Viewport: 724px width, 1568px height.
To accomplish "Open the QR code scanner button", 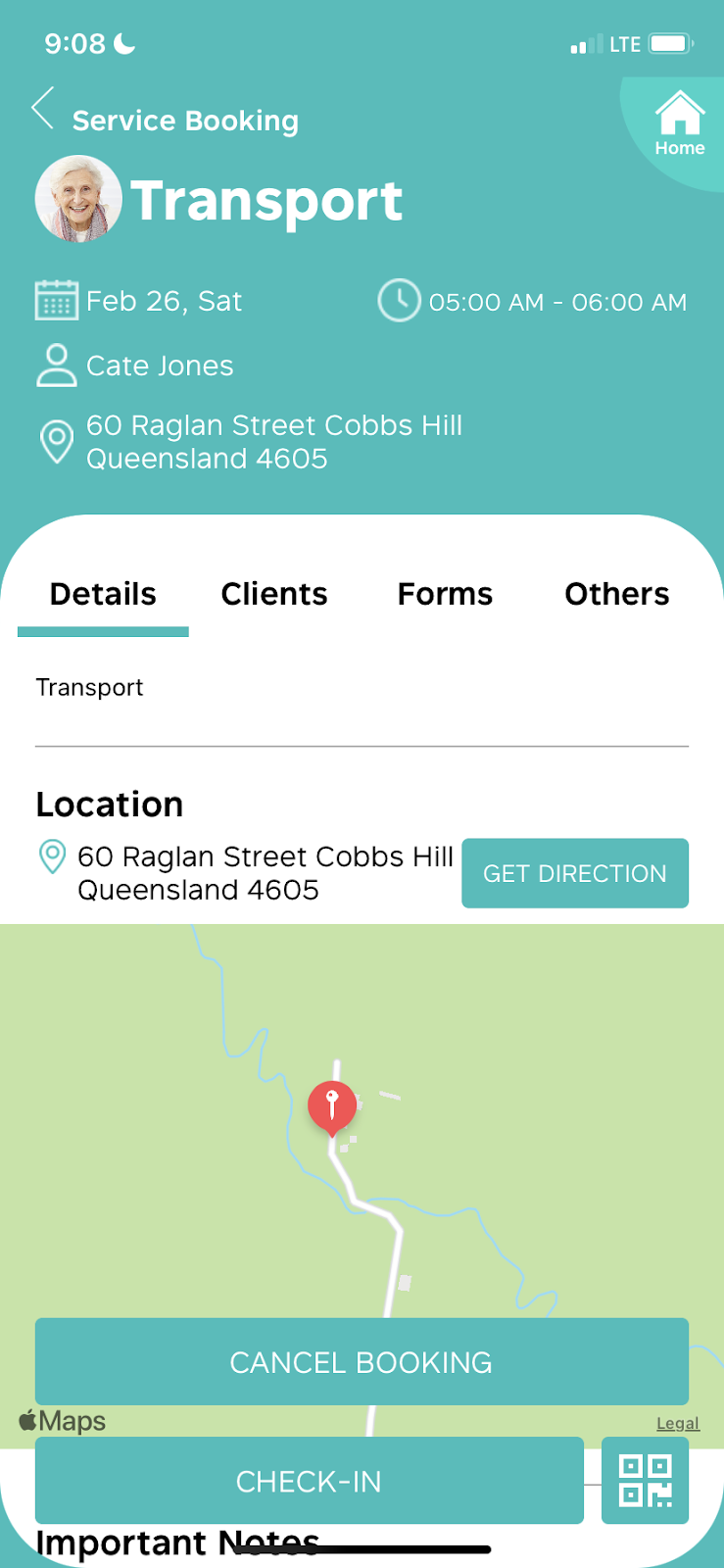I will click(645, 1481).
